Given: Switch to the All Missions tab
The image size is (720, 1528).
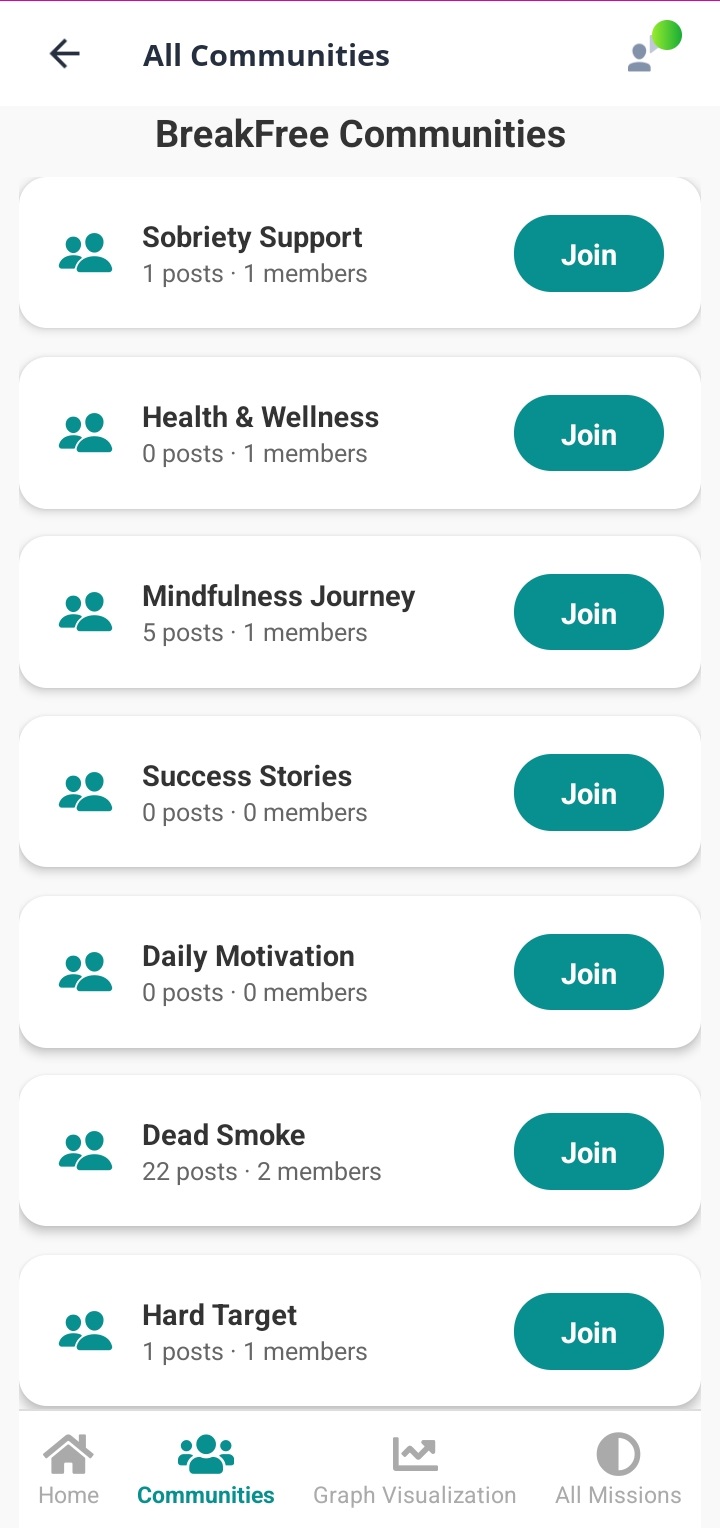Looking at the screenshot, I should (x=618, y=1469).
